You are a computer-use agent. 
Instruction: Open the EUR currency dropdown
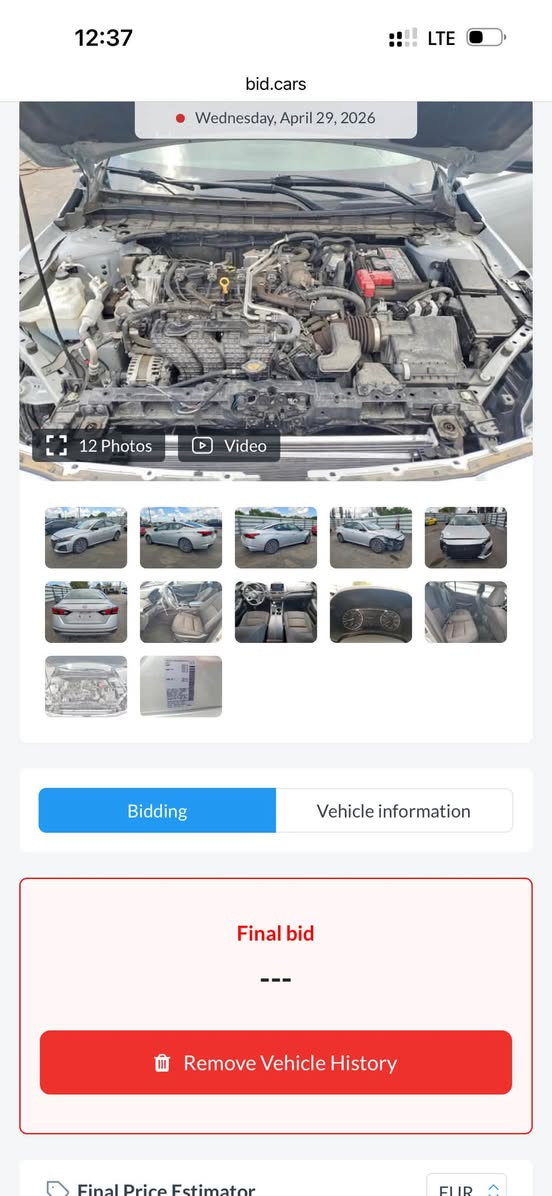click(x=467, y=1186)
